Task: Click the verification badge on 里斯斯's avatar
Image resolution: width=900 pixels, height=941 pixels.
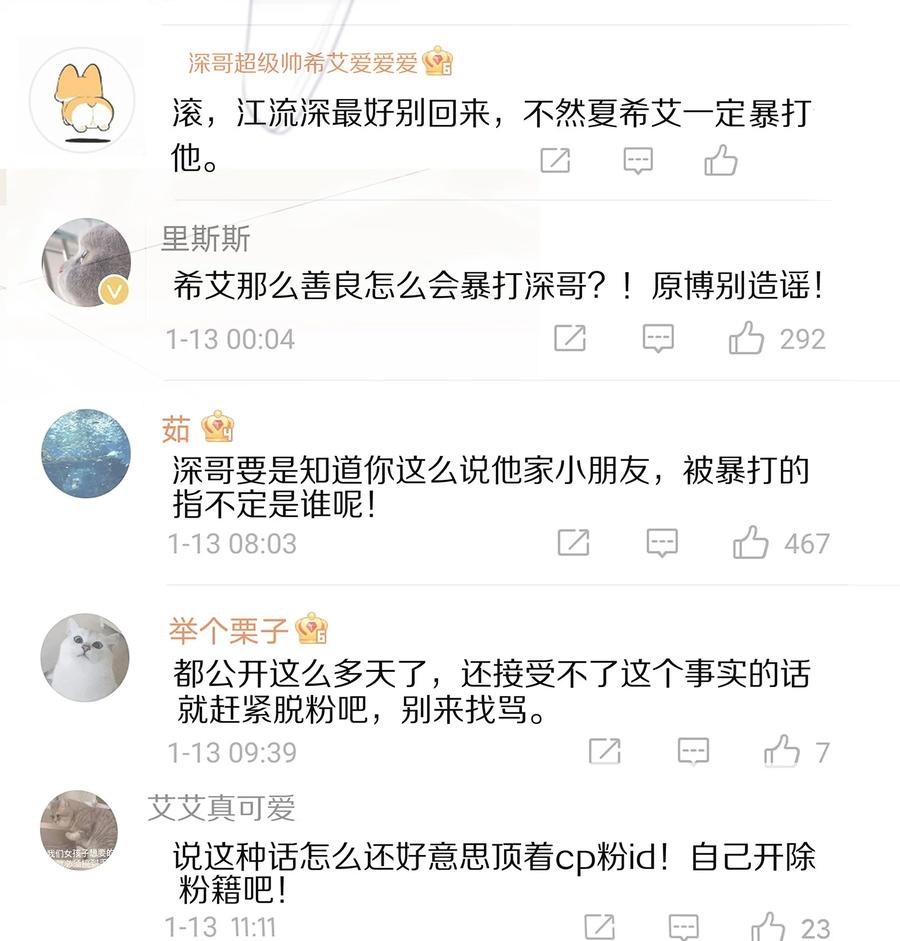Action: click(114, 288)
